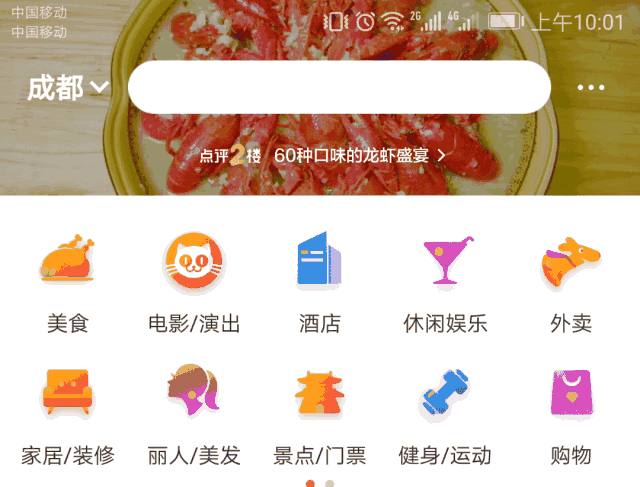Browse the 休闲娱乐 category
Screen dimensions: 640x487
[445, 282]
